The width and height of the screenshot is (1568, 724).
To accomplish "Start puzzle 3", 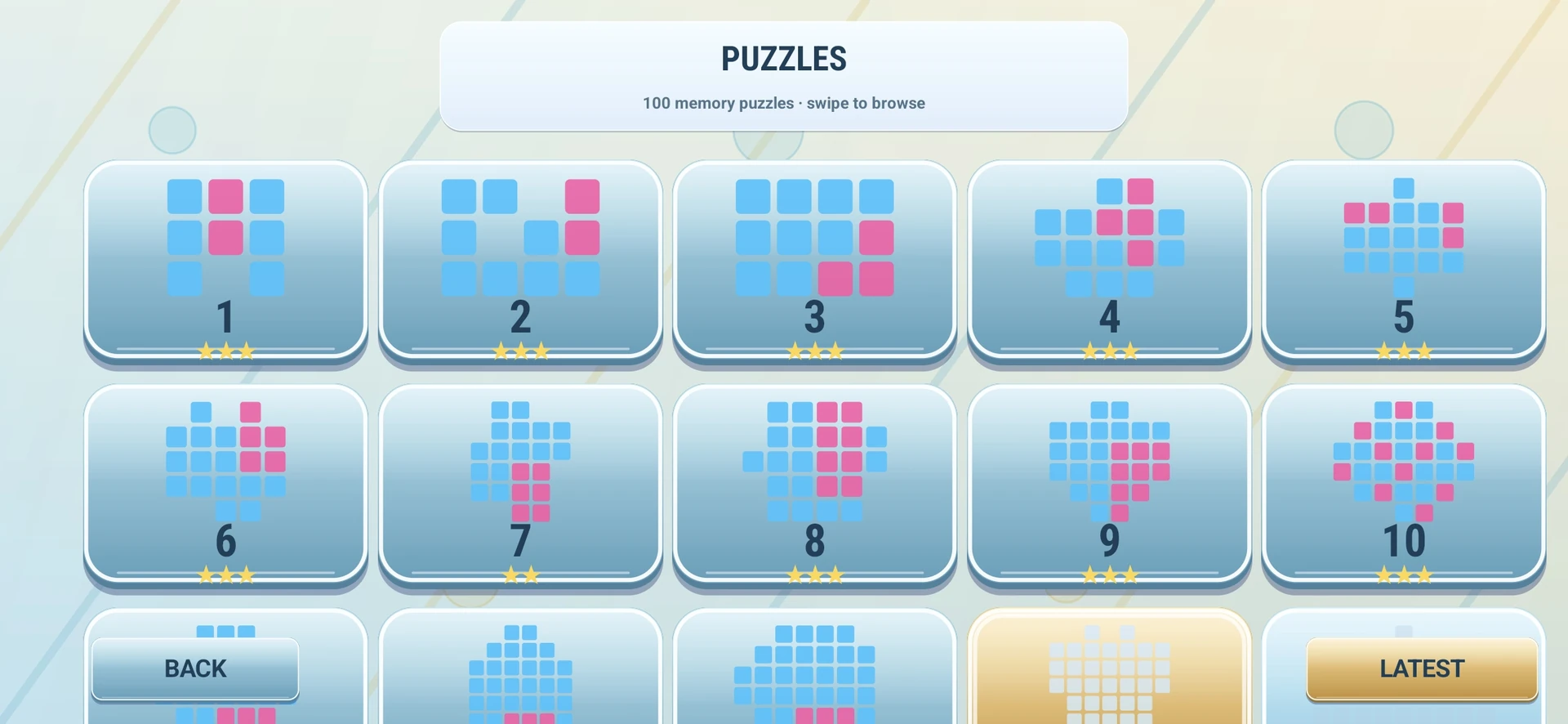I will (814, 260).
